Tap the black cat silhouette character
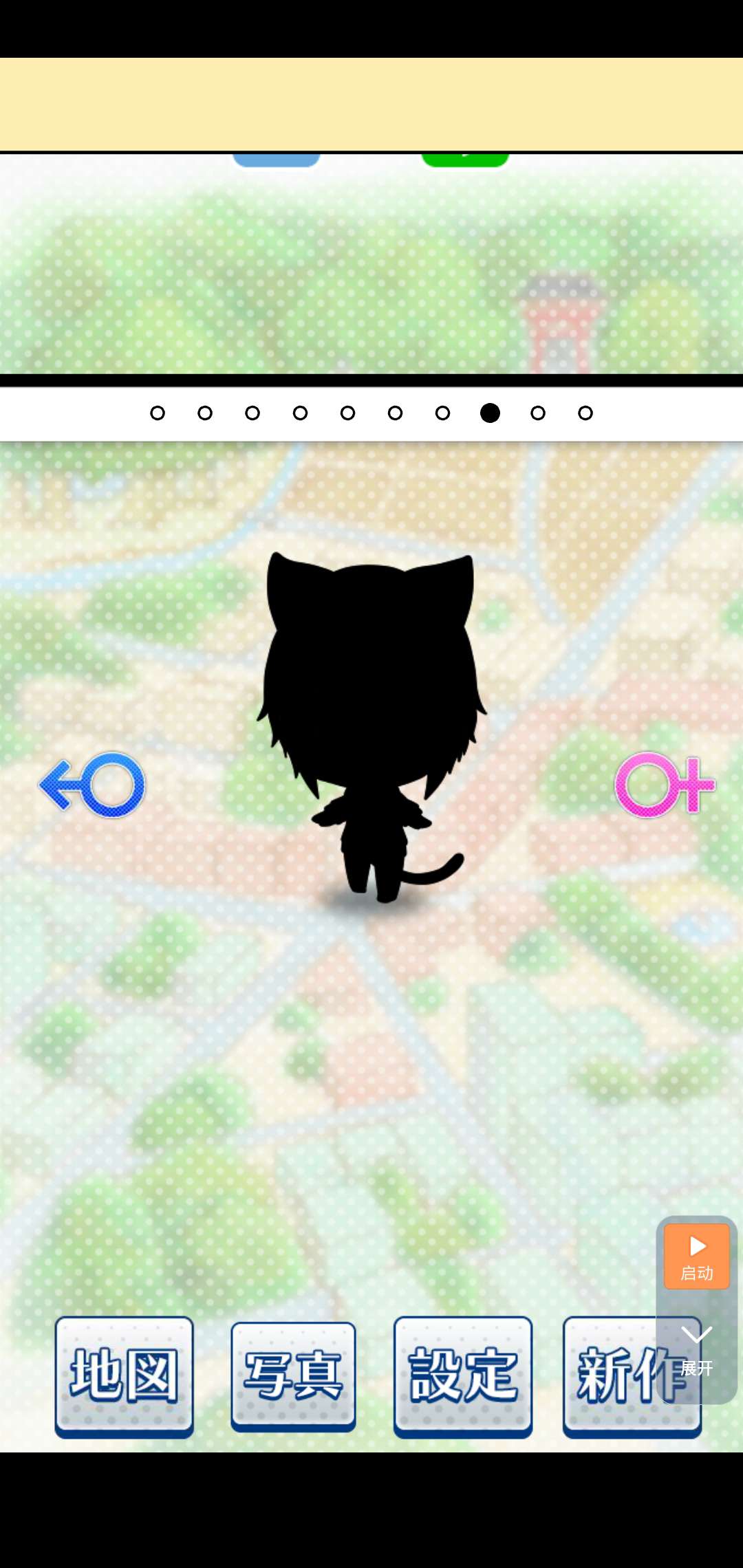 click(371, 722)
